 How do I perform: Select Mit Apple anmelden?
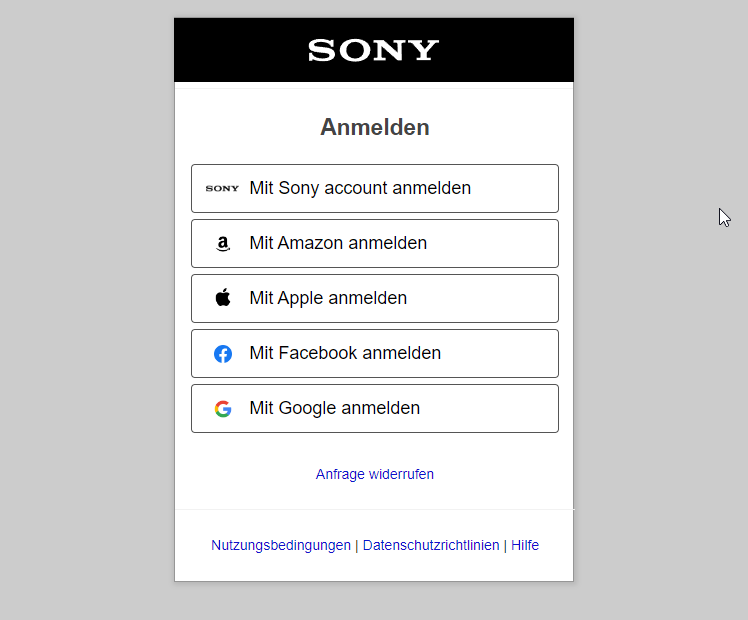pos(374,298)
